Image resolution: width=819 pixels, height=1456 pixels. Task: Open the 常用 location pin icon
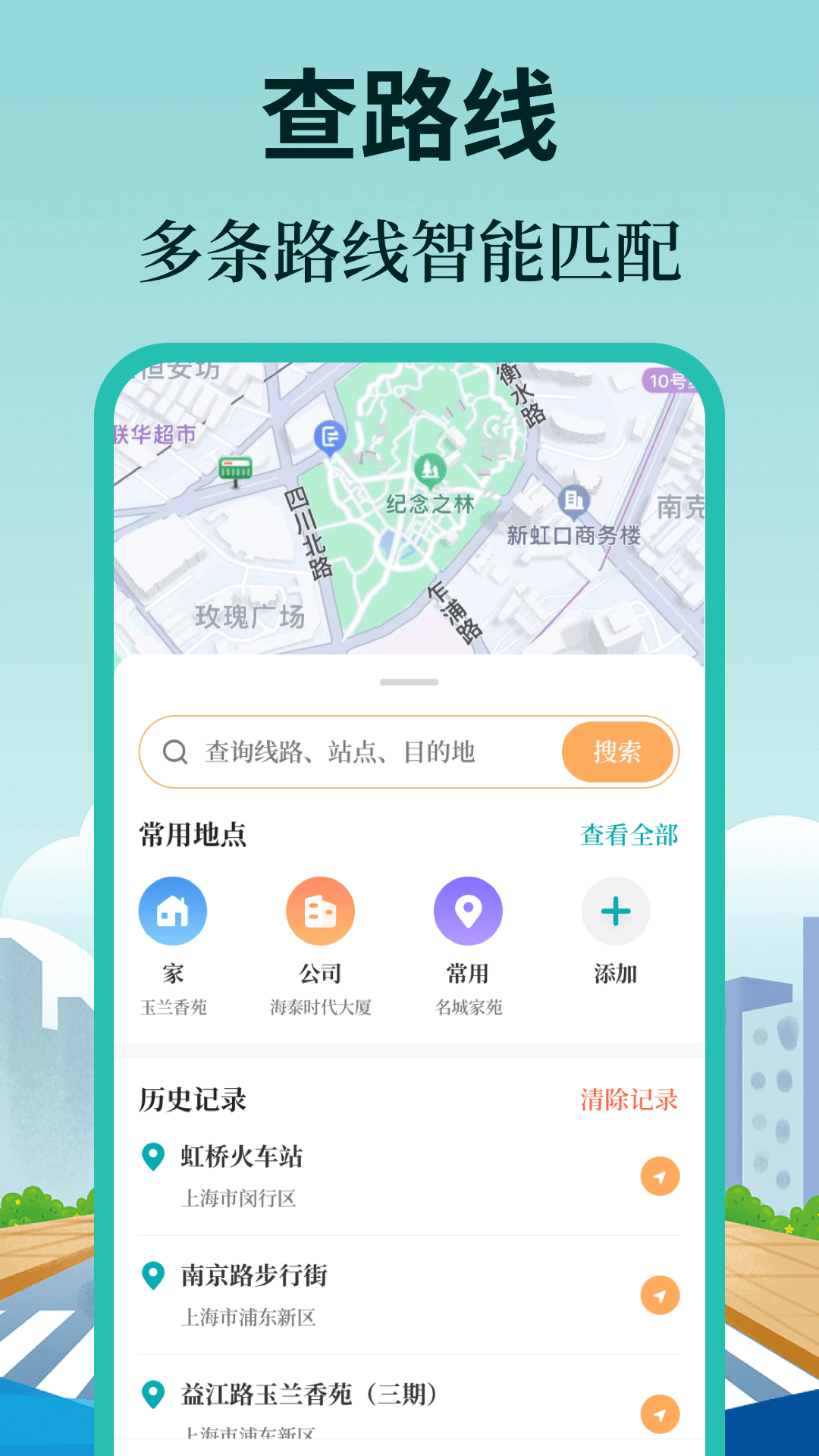468,911
